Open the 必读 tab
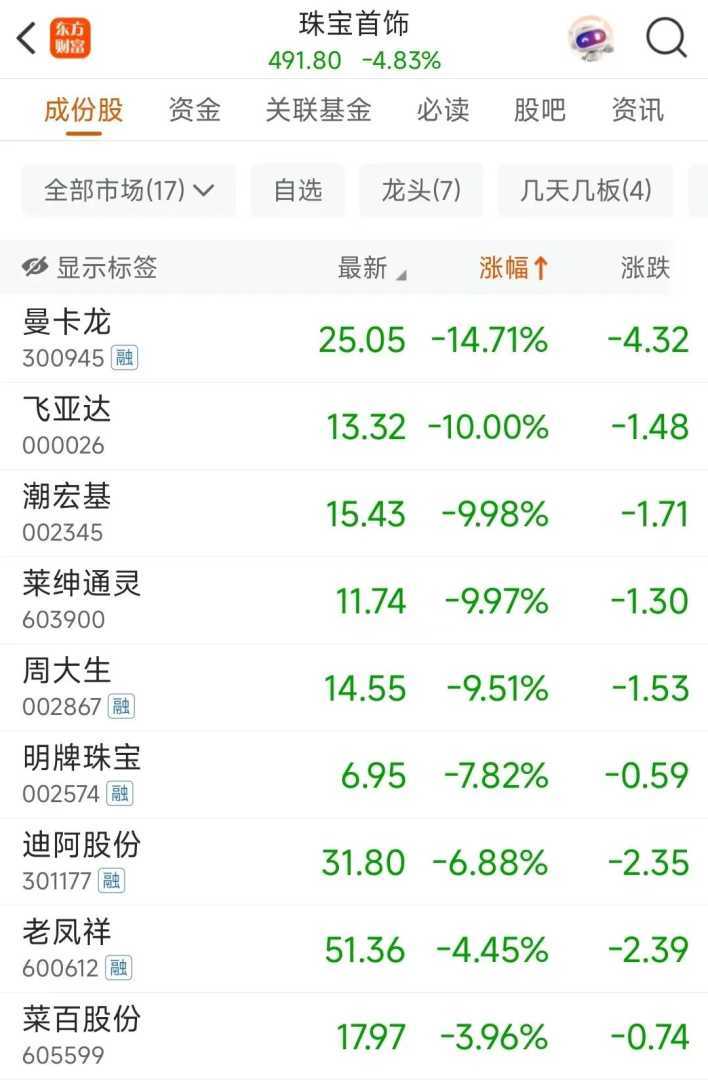This screenshot has height=1080, width=708. pyautogui.click(x=442, y=109)
